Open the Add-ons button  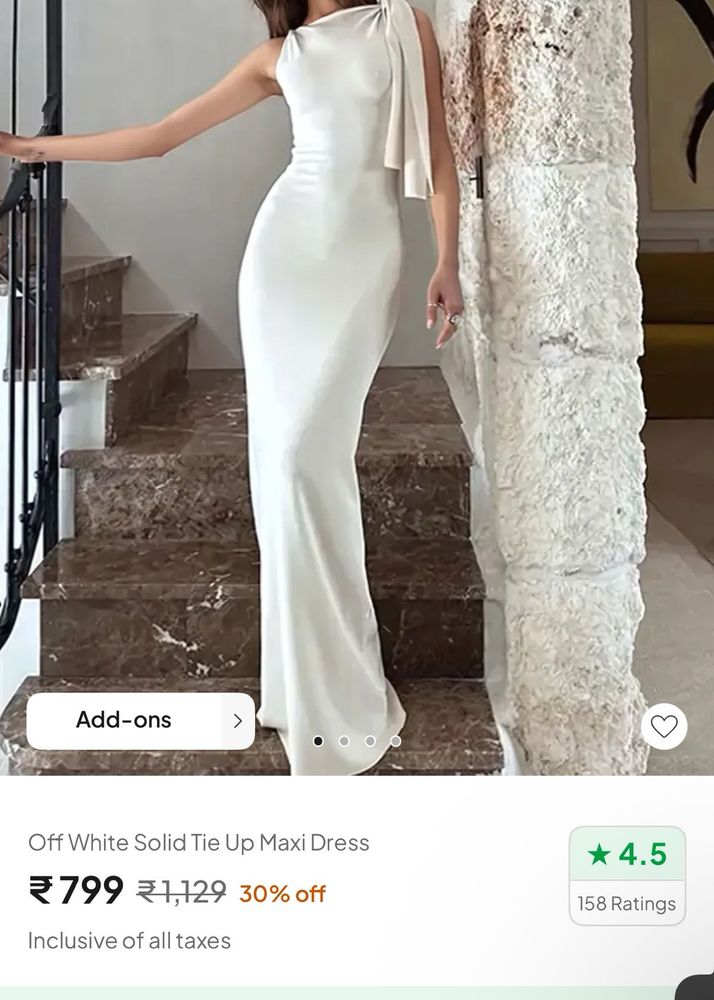(x=140, y=721)
